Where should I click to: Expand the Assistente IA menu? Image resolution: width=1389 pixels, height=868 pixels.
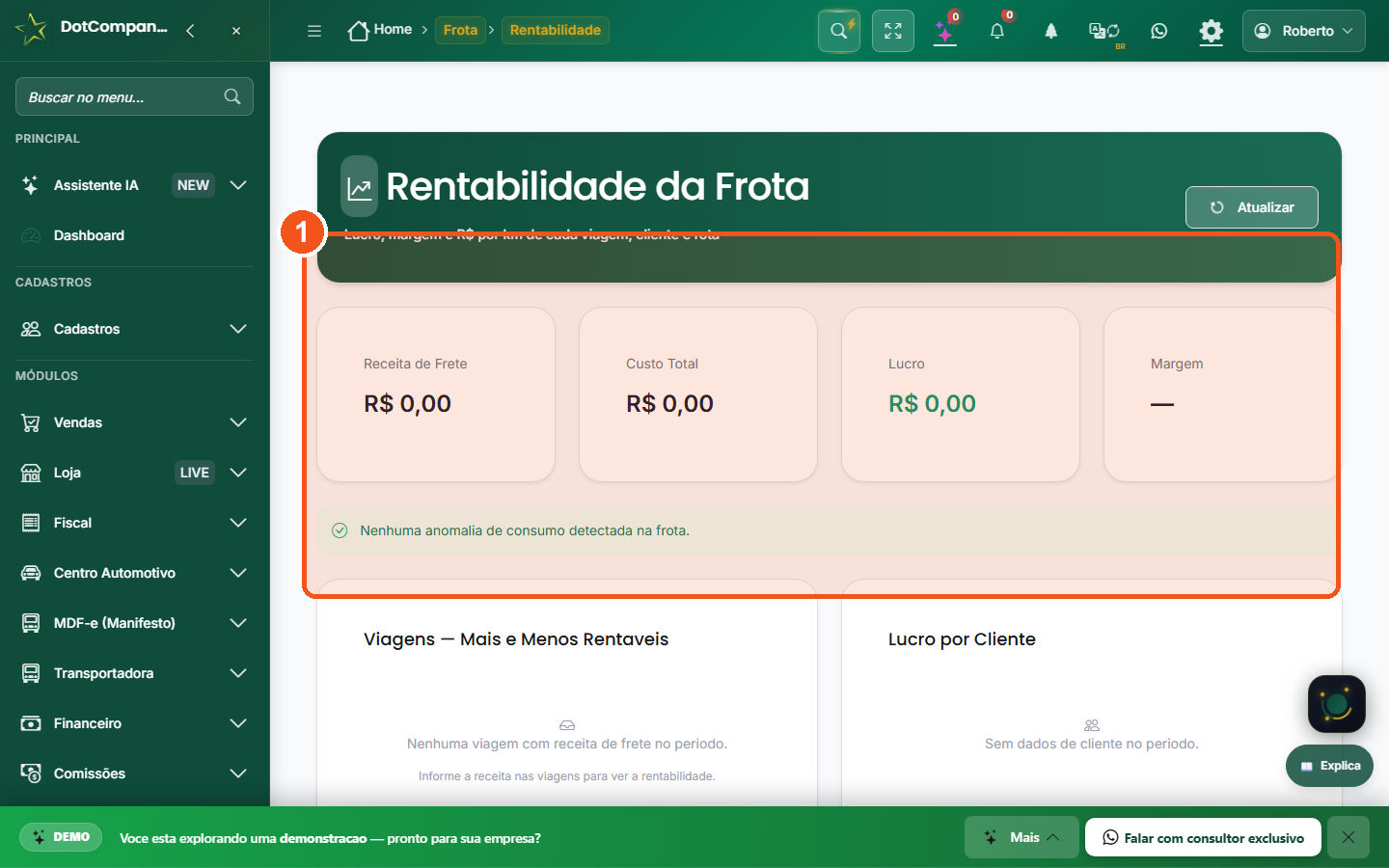coord(134,185)
